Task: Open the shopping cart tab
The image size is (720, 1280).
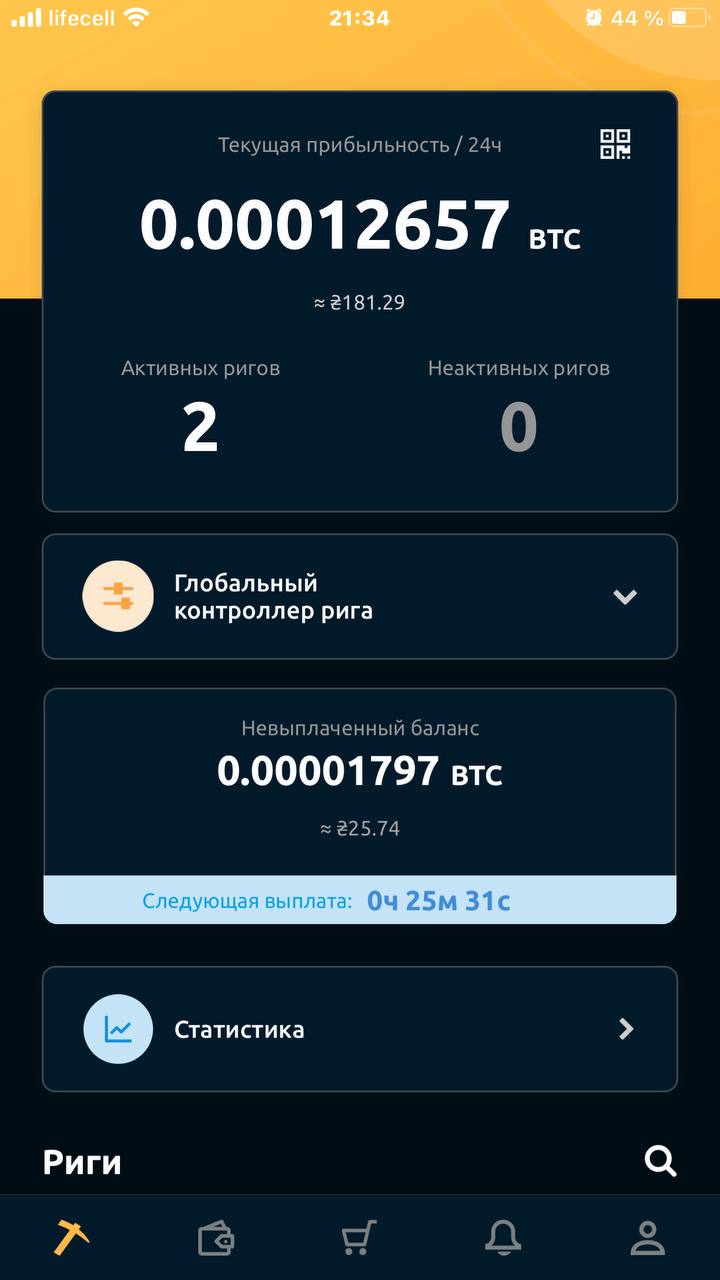Action: tap(359, 1238)
